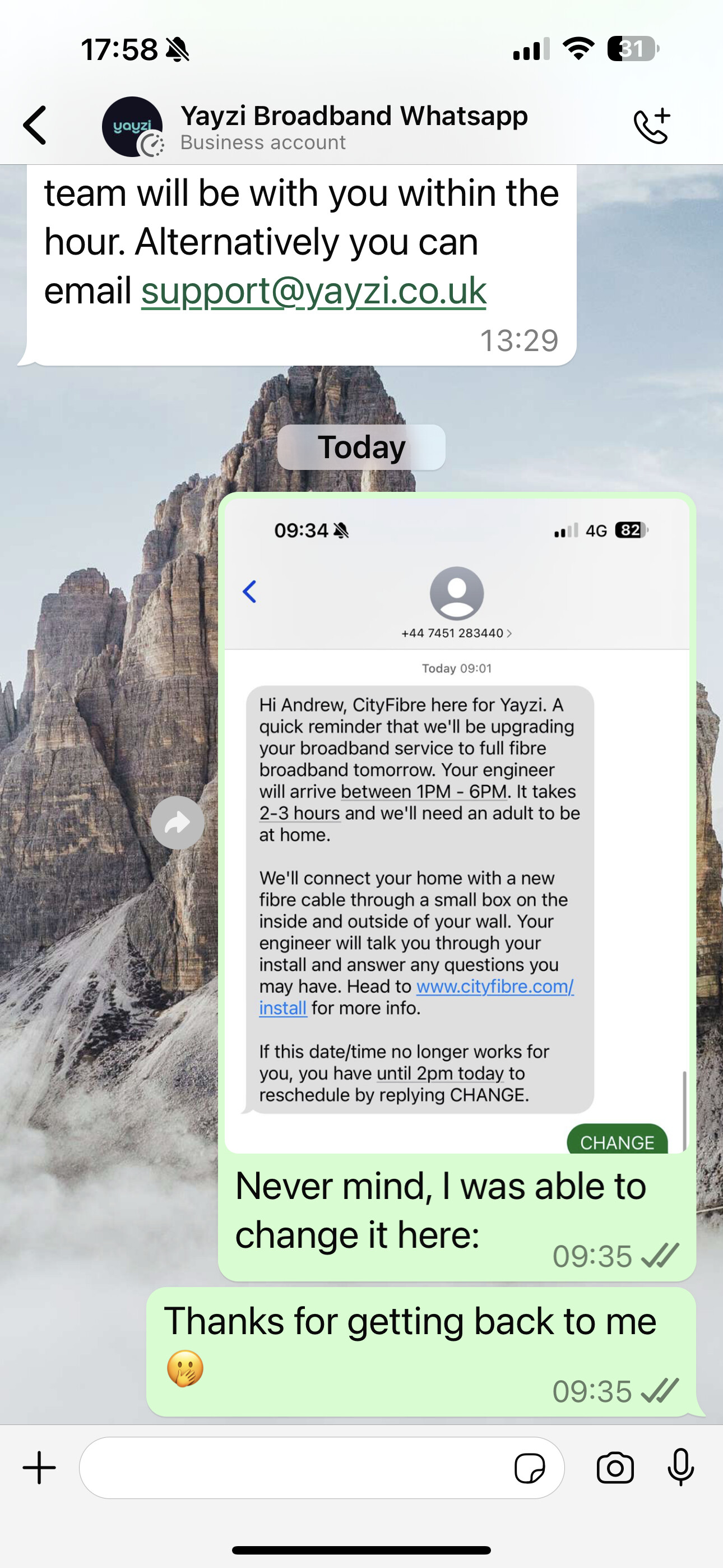Image resolution: width=723 pixels, height=1568 pixels.
Task: Open Yayzi Broadband Whatsapp contact info
Action: (x=354, y=127)
